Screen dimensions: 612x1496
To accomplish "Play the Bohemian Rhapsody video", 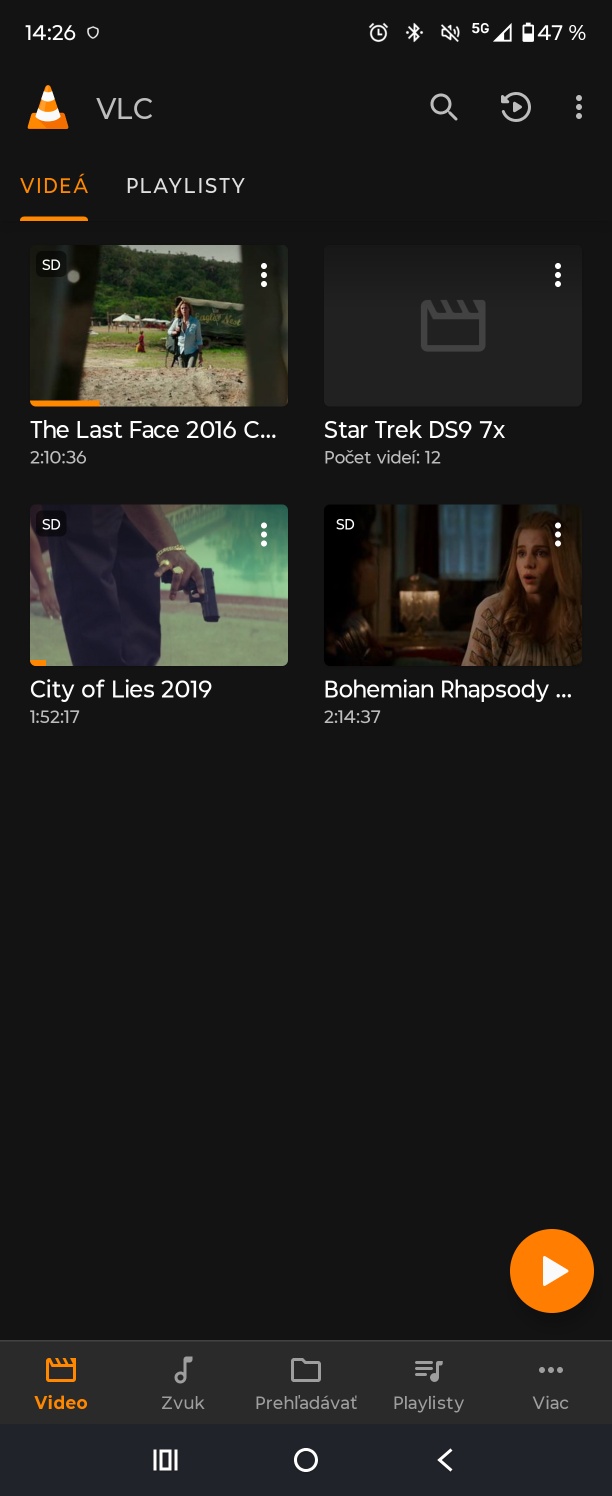I will (x=452, y=586).
